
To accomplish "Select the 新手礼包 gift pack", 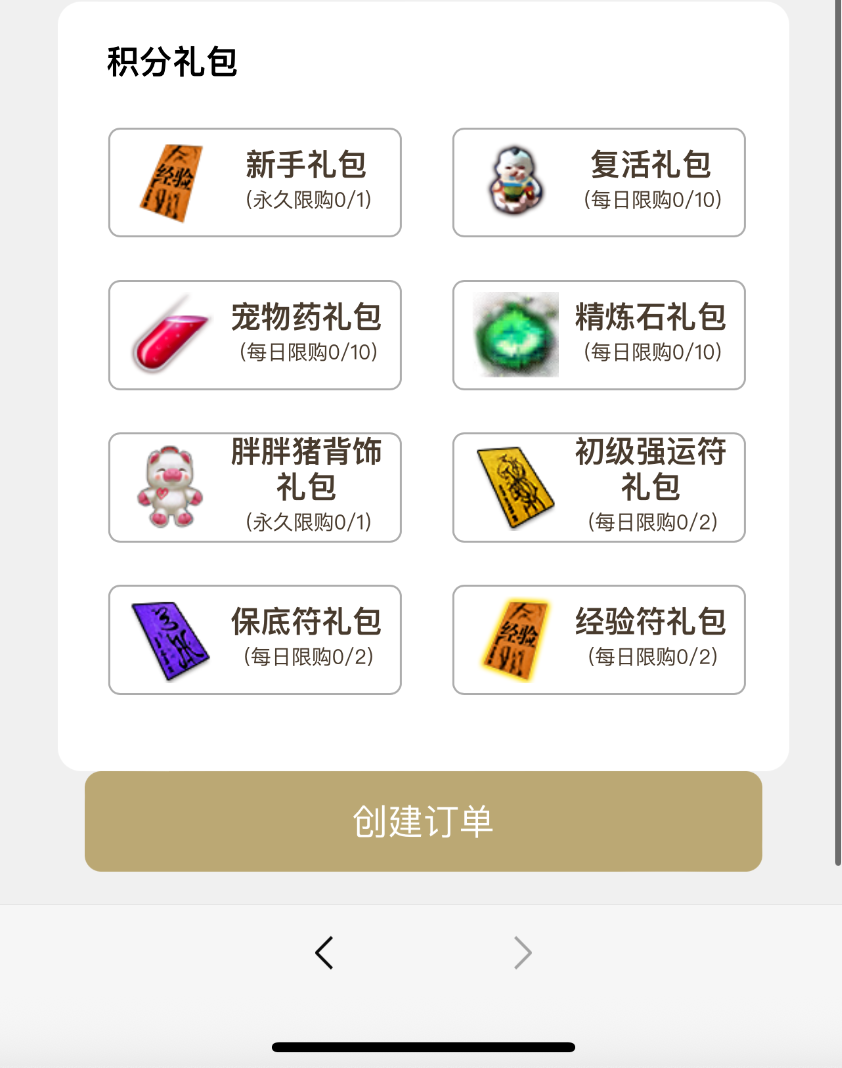I will tap(255, 182).
